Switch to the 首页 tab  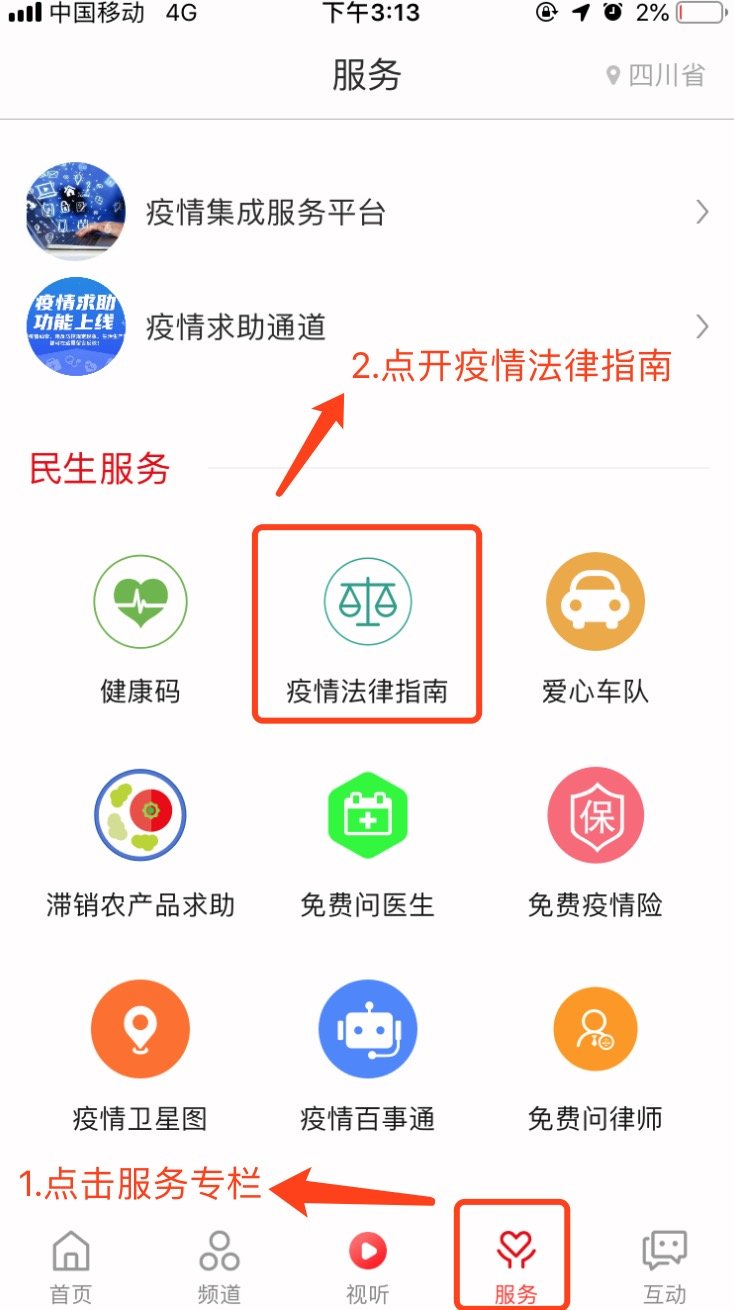click(x=71, y=1266)
